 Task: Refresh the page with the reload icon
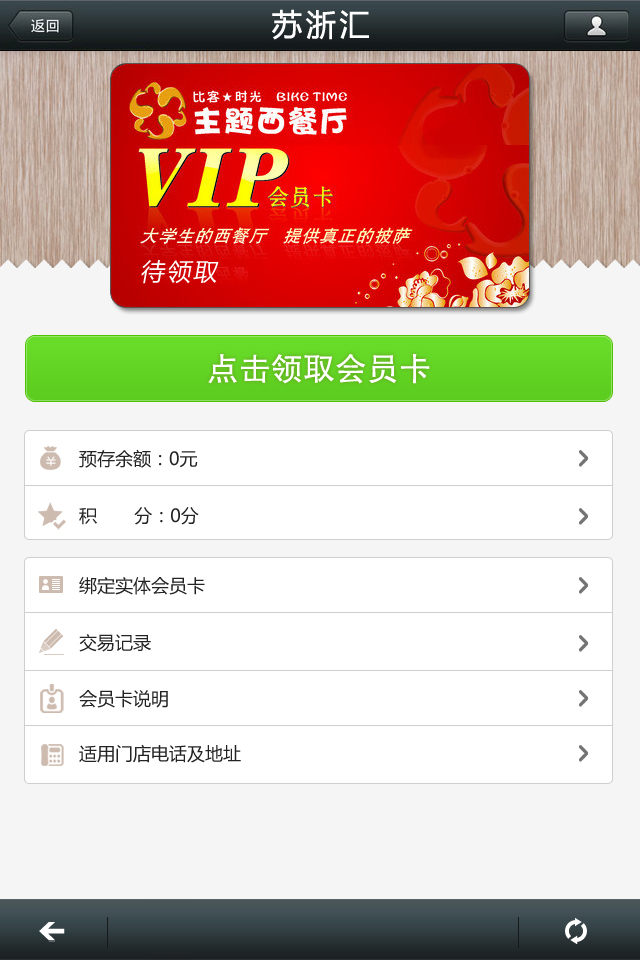pyautogui.click(x=576, y=931)
